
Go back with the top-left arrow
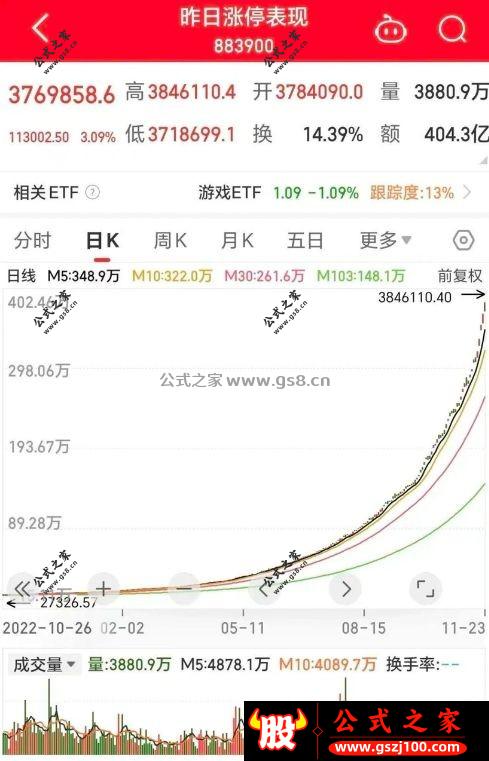click(x=41, y=28)
